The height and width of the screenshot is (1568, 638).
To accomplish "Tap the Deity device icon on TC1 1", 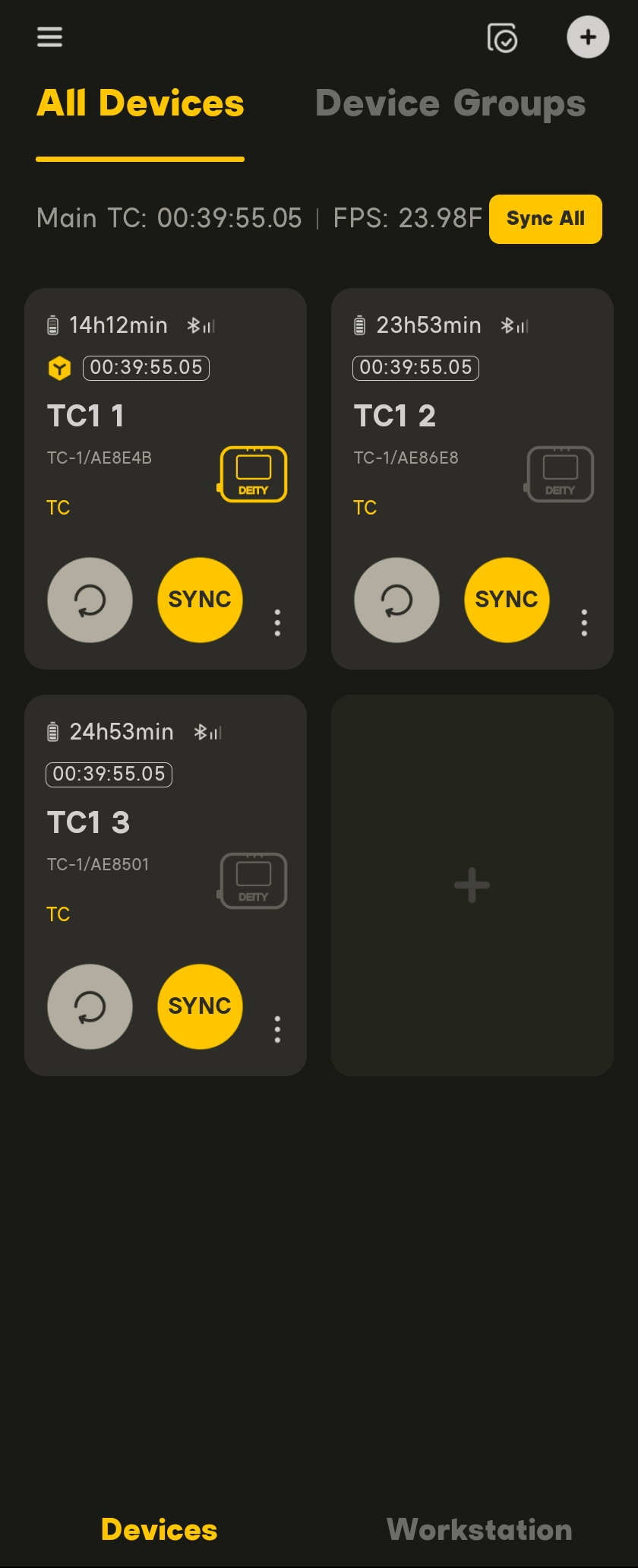I will (253, 474).
